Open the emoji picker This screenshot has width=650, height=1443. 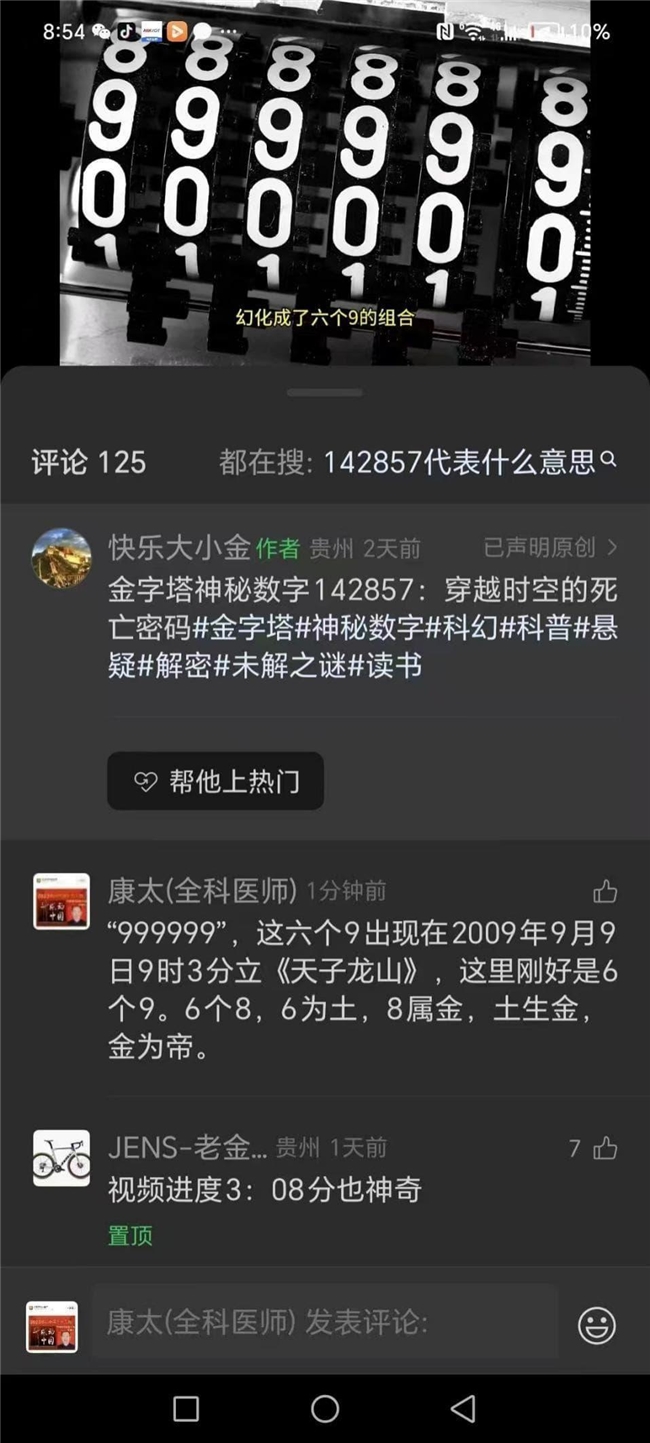pyautogui.click(x=596, y=1326)
